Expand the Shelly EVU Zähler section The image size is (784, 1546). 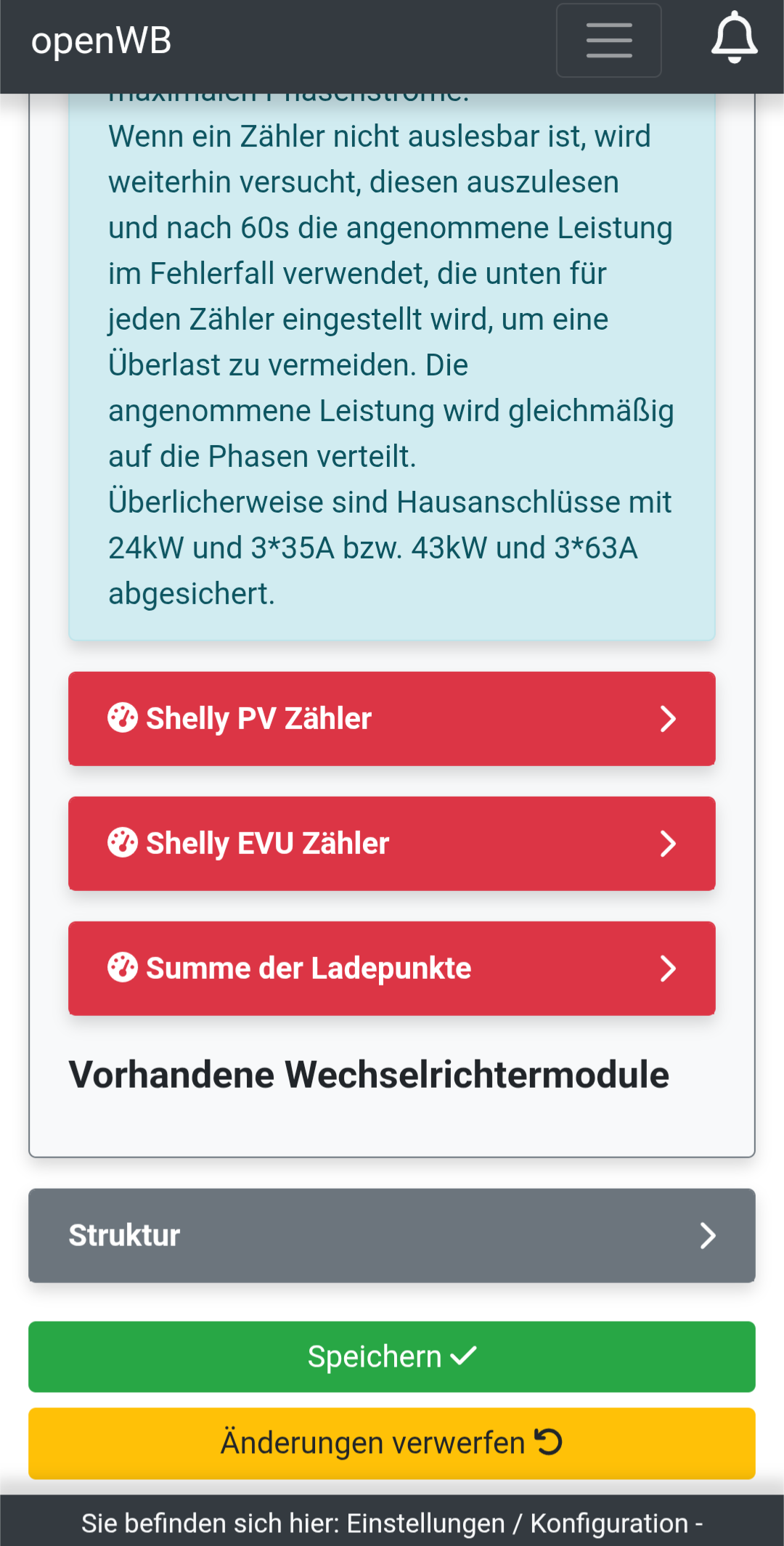pos(392,843)
